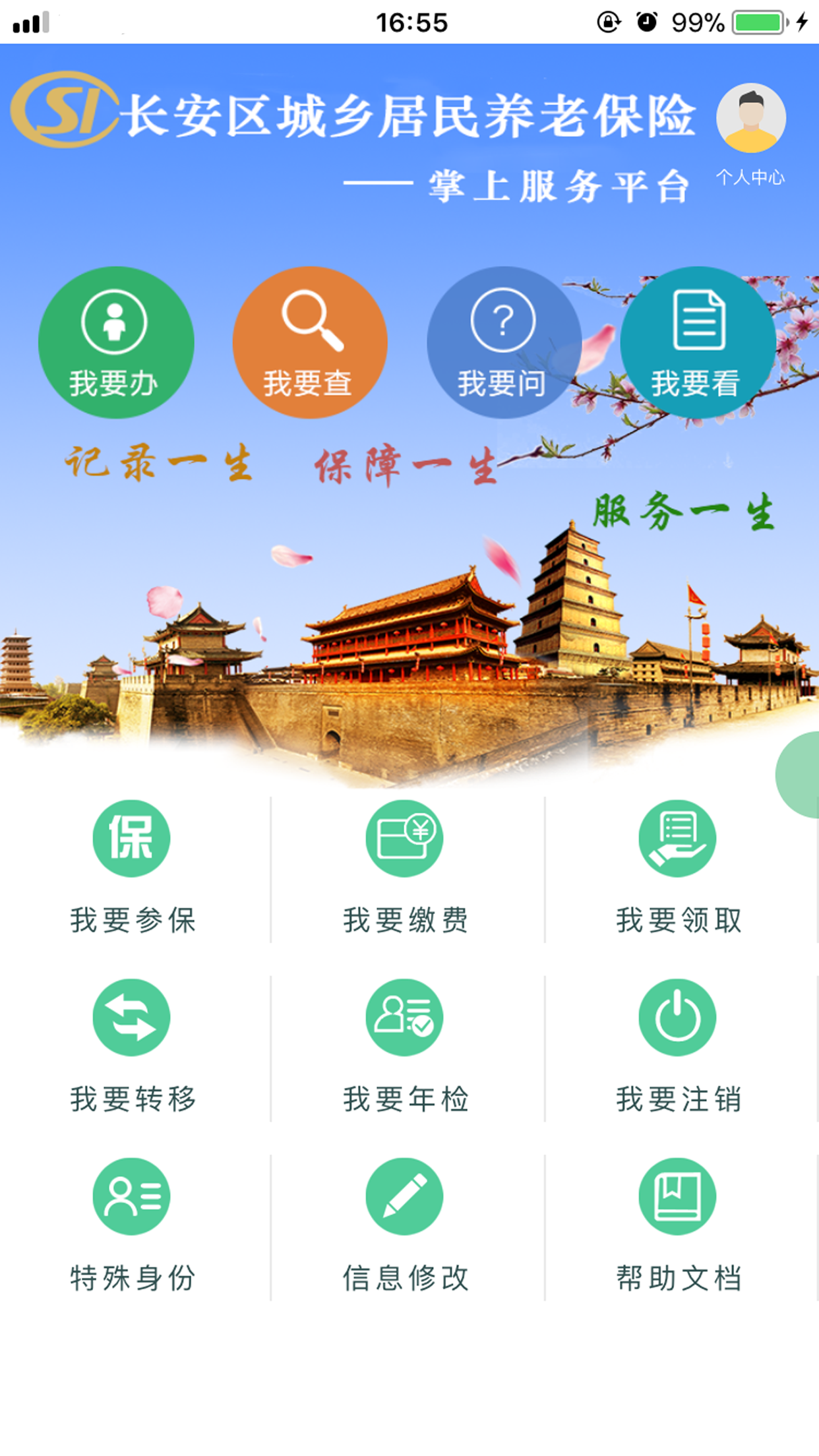Open 个人中心 personal center avatar

pyautogui.click(x=750, y=119)
